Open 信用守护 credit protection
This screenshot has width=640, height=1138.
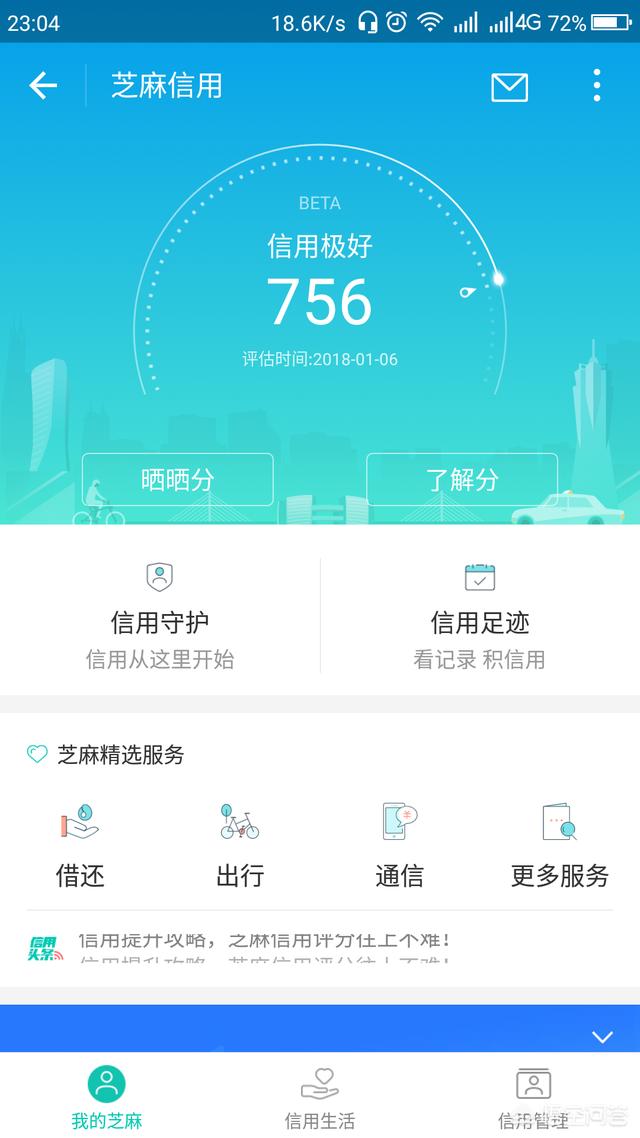pyautogui.click(x=160, y=615)
